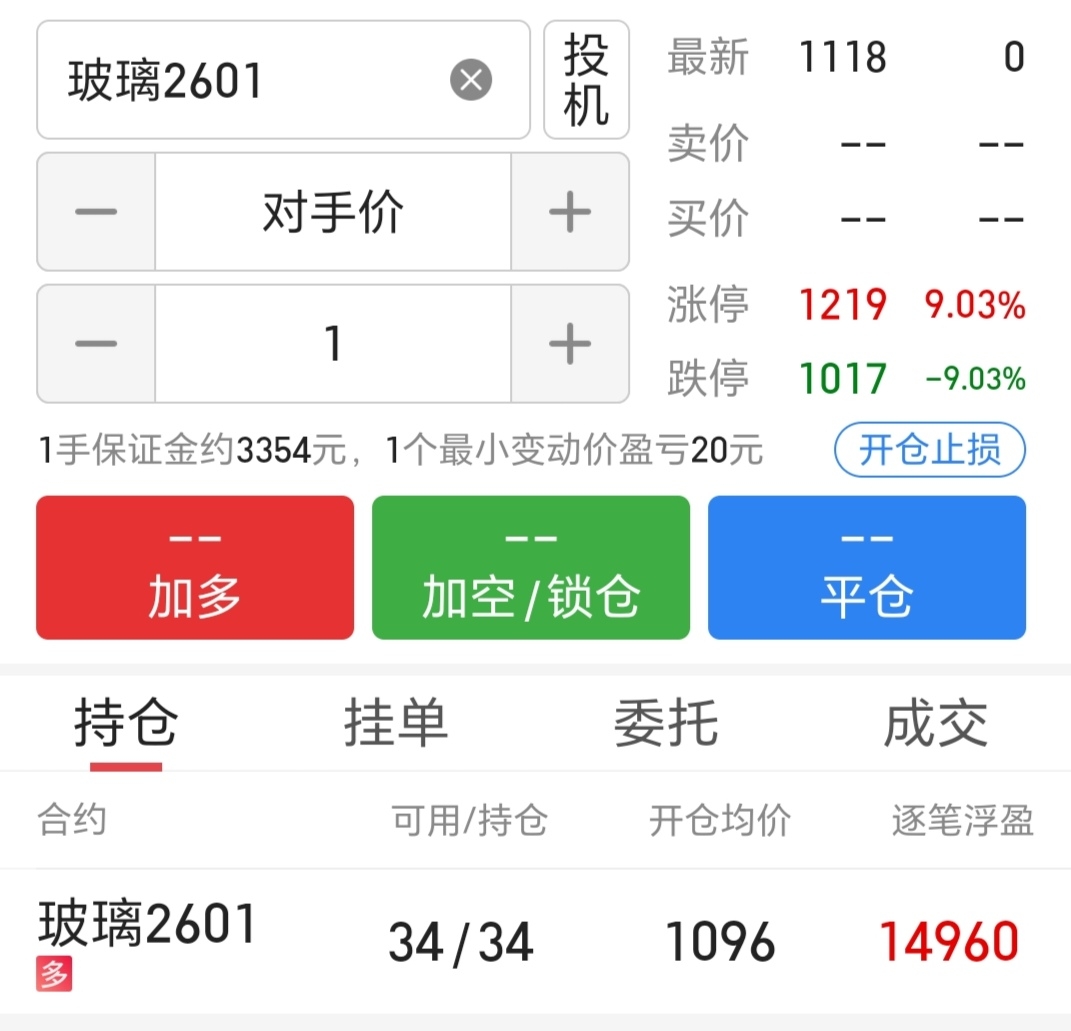Increase the price with the plus button
The height and width of the screenshot is (1031, 1071).
tap(570, 212)
